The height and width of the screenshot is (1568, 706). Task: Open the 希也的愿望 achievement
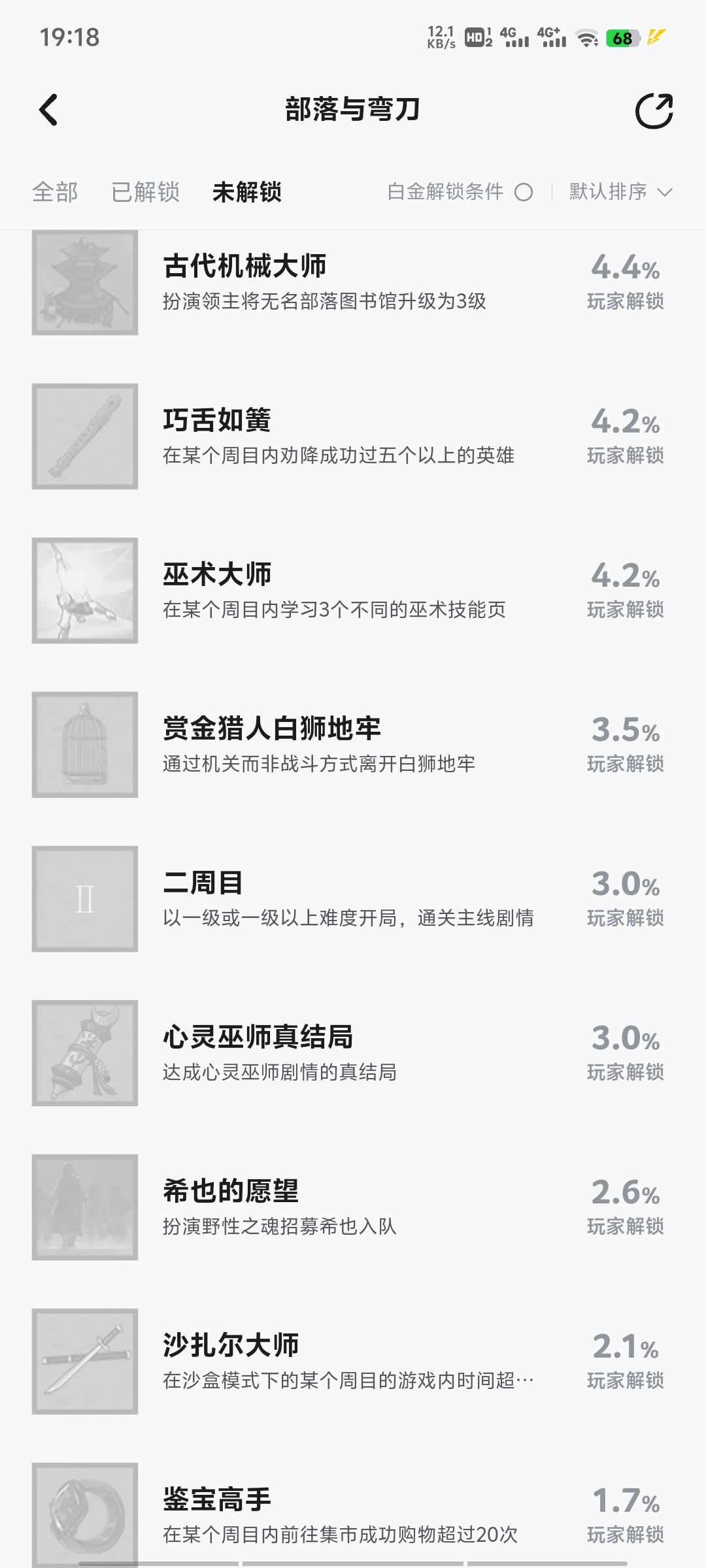(x=353, y=1207)
